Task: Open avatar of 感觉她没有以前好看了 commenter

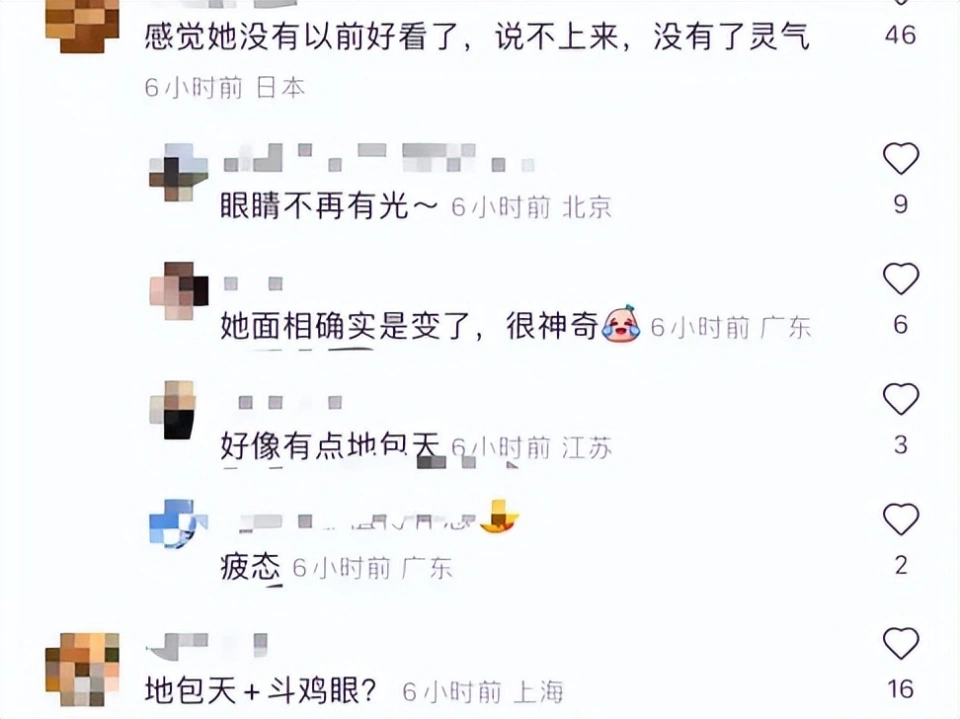Action: [x=82, y=24]
